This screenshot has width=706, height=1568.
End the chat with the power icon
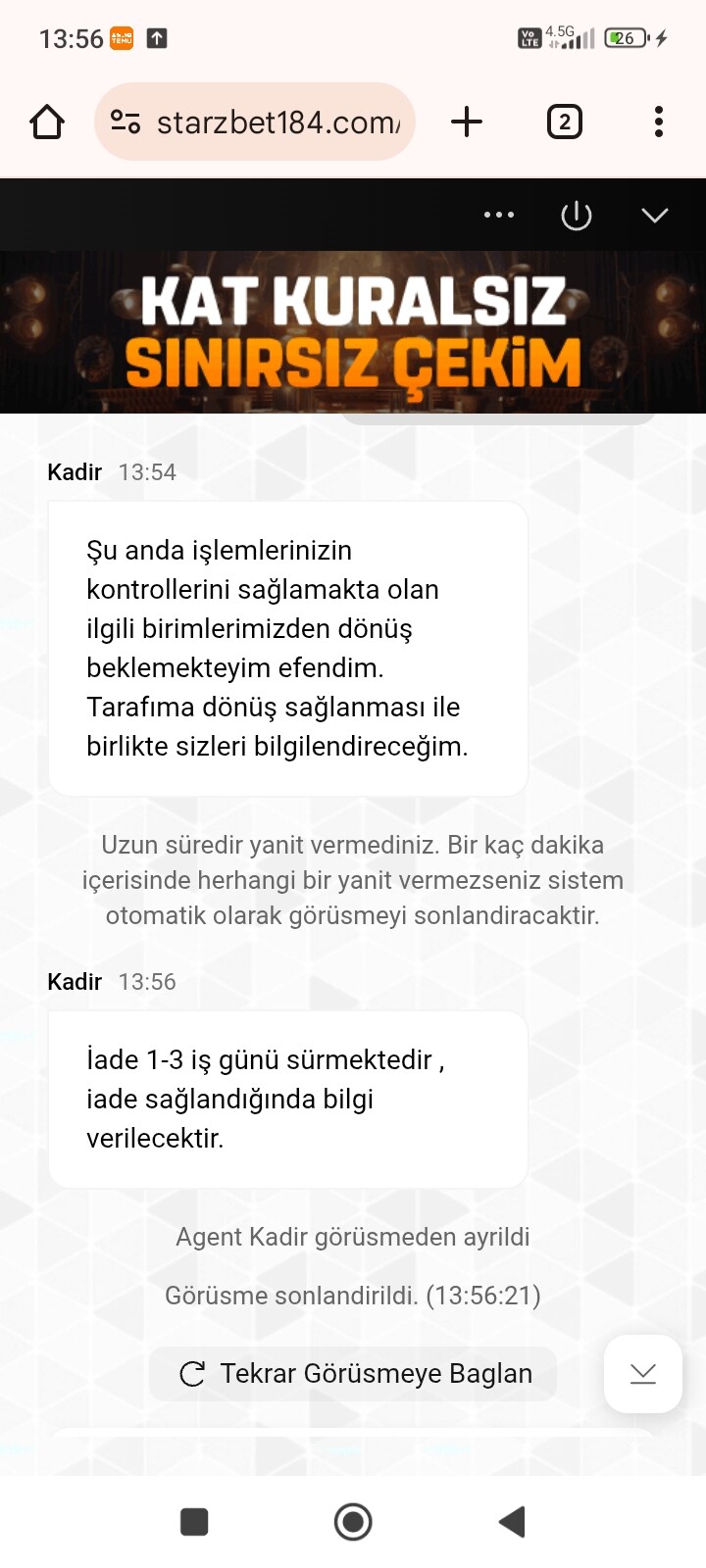pos(576,215)
